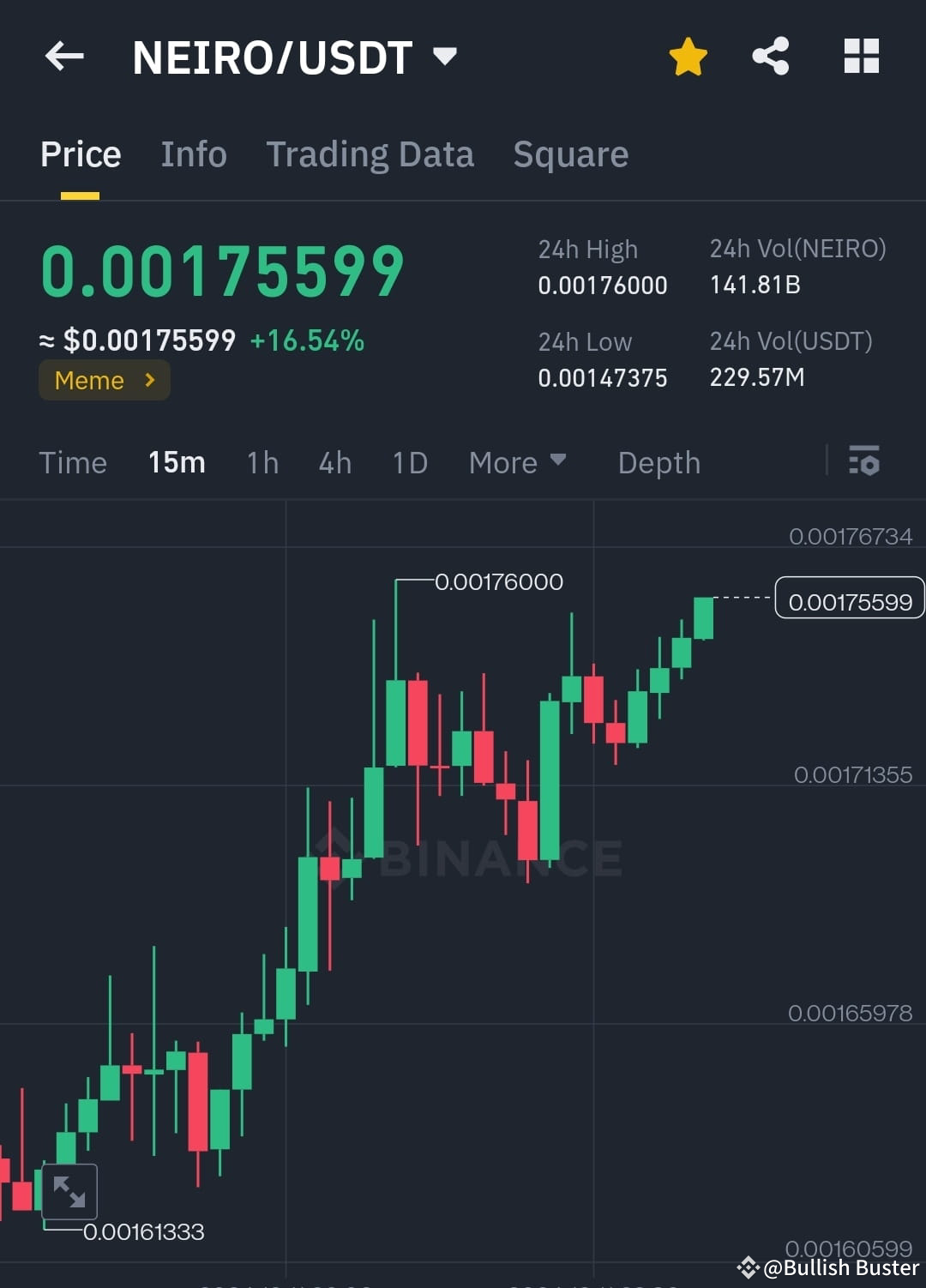Open the share options
This screenshot has height=1288, width=926.
click(770, 55)
